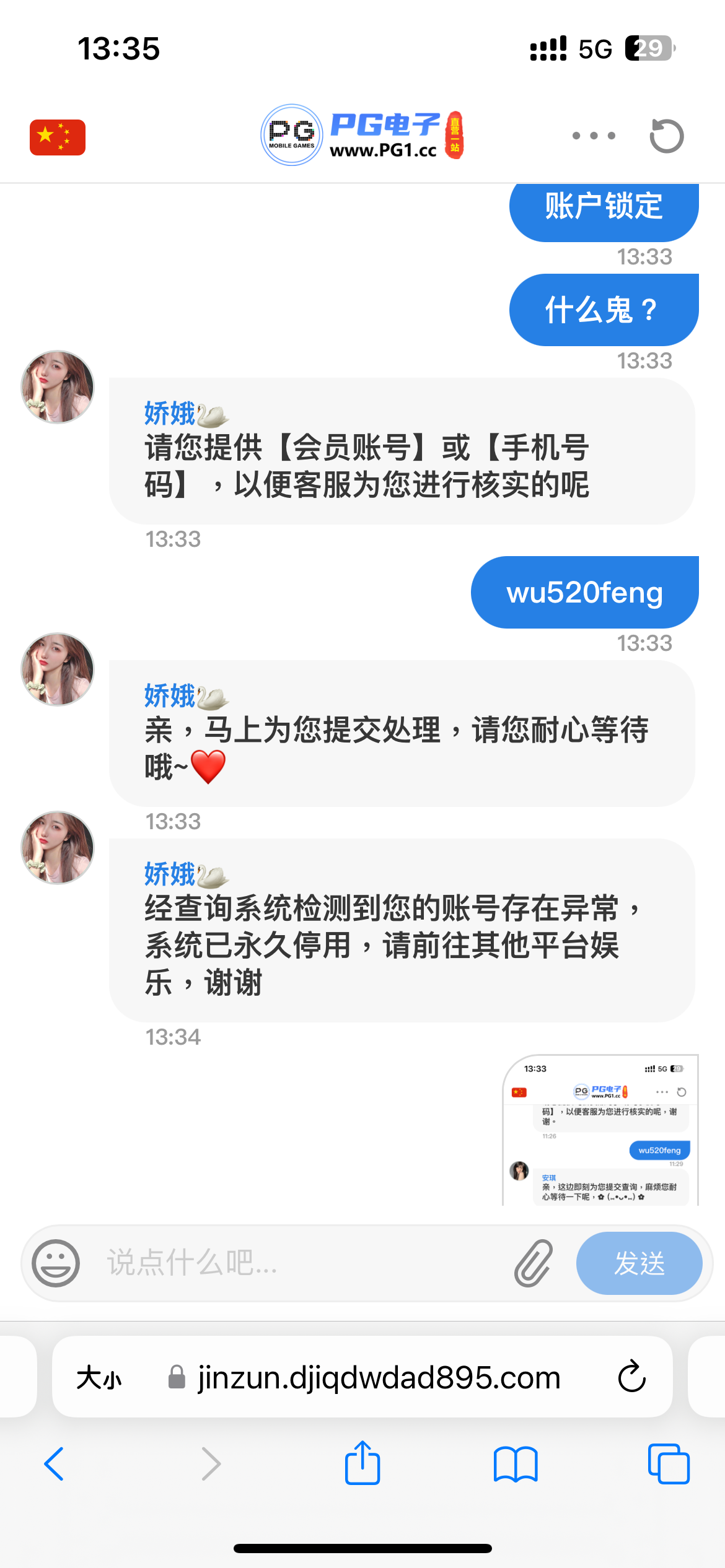
Task: Open the 大小 page text size menu
Action: 99,1378
